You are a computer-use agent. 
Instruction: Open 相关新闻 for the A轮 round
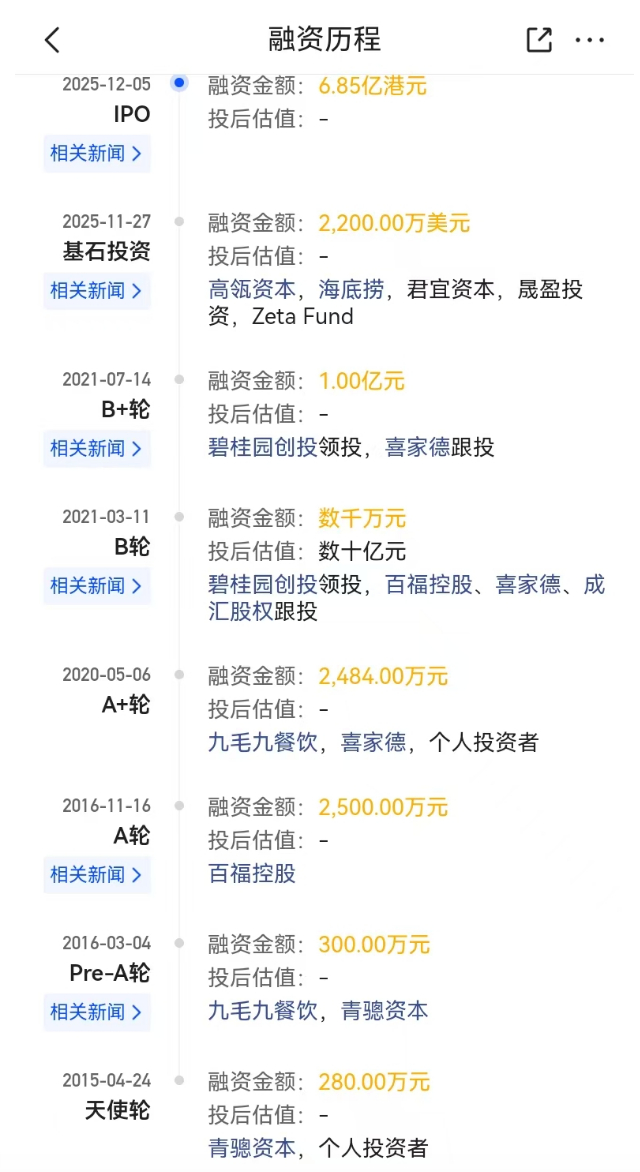tap(96, 874)
